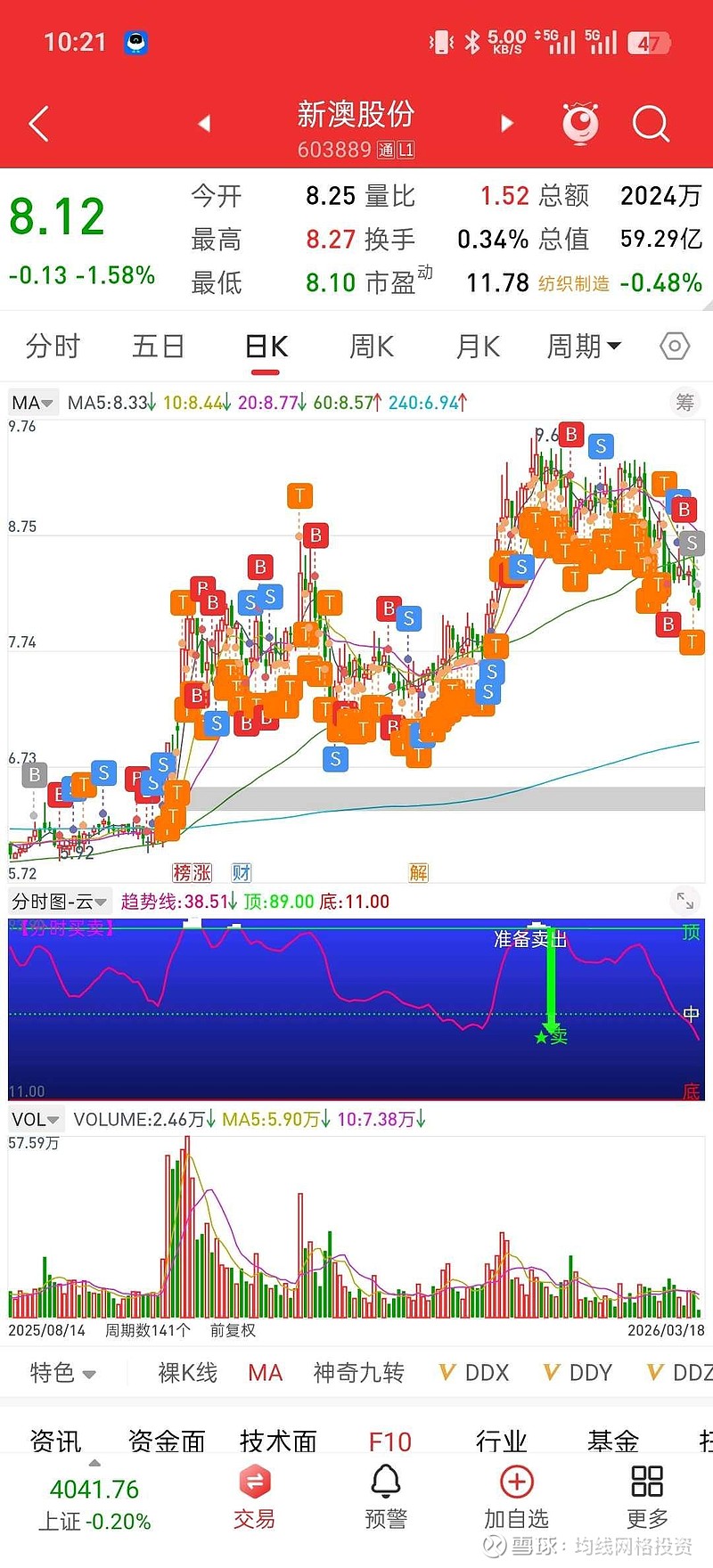Tap the 筹 chip distribution icon
The width and height of the screenshot is (713, 1568).
pyautogui.click(x=684, y=402)
